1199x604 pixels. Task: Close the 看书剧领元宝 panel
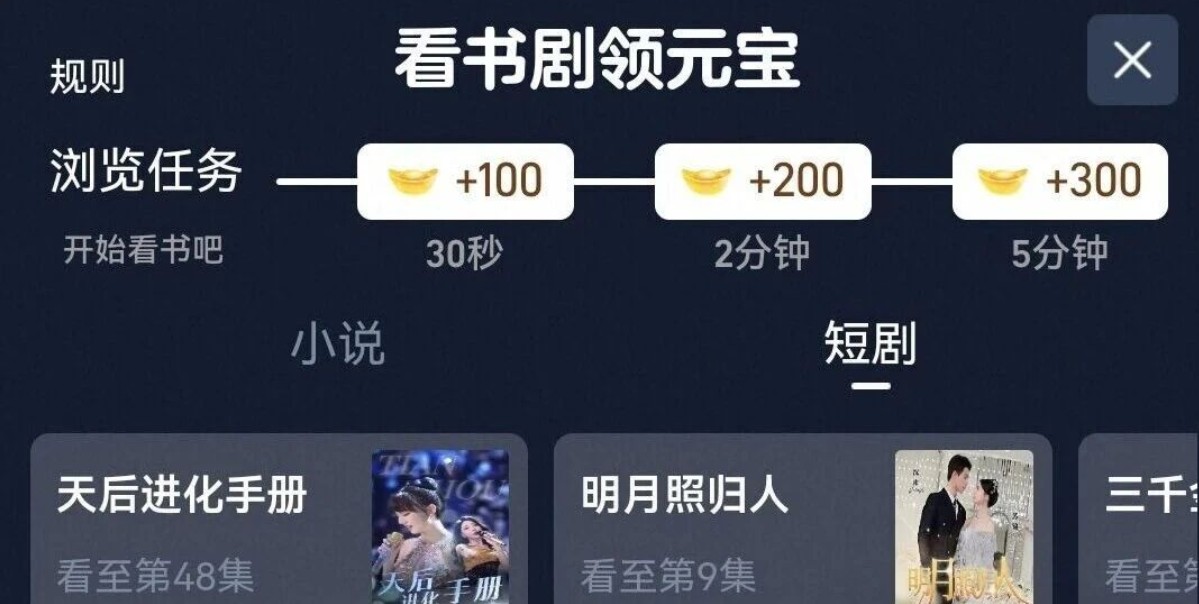(1132, 61)
